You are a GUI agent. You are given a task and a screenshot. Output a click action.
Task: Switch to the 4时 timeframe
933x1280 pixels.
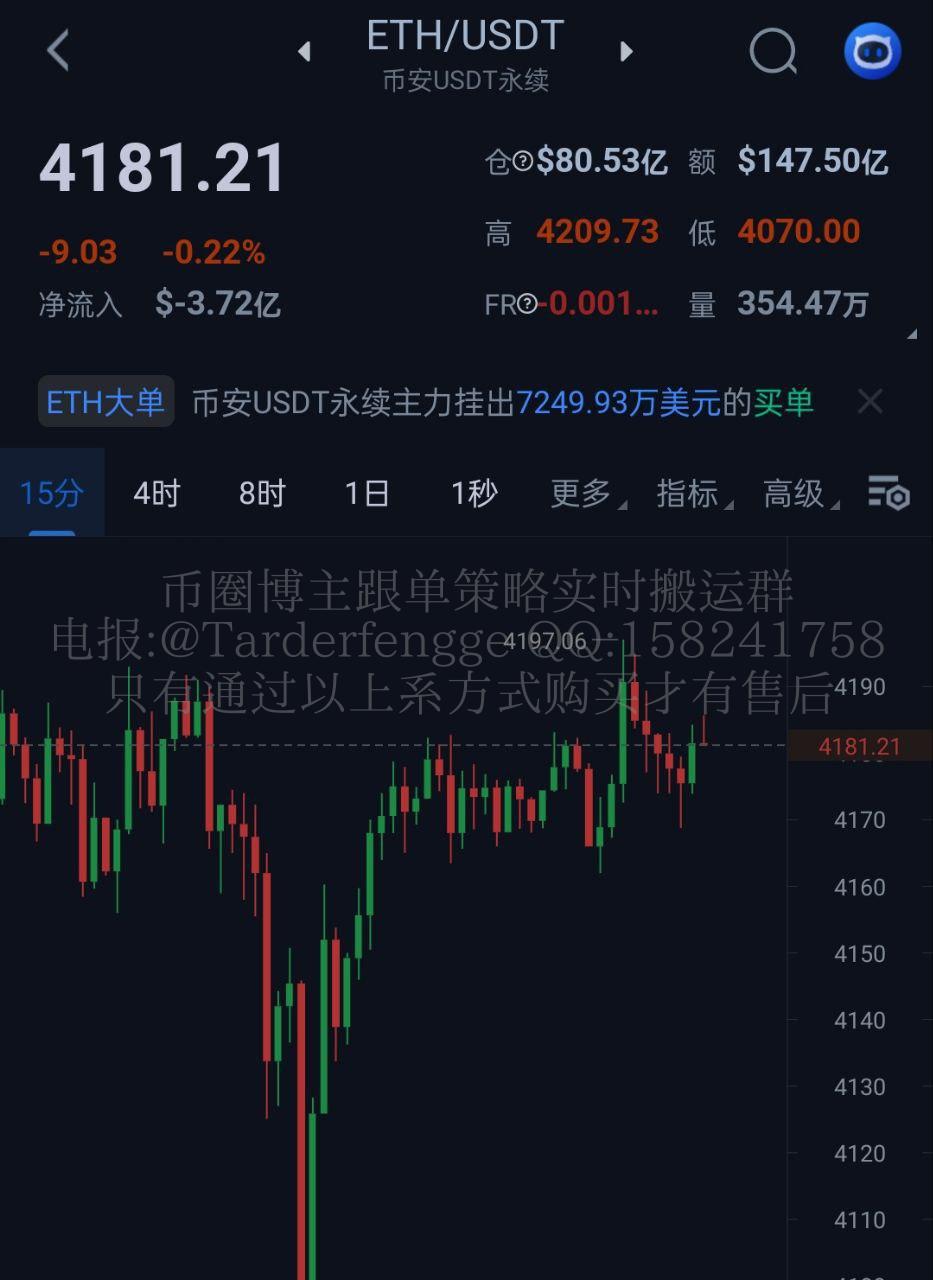(157, 493)
